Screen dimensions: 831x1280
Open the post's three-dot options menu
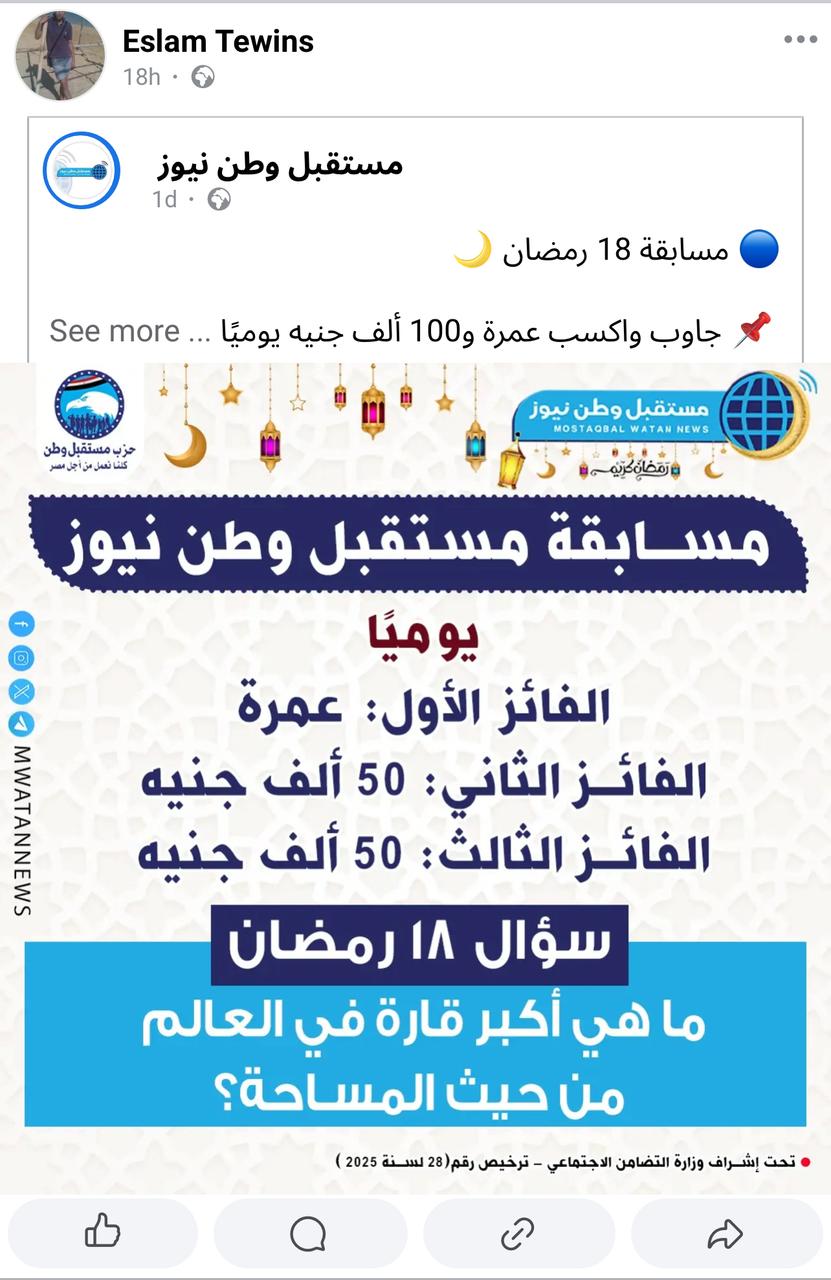tap(800, 40)
